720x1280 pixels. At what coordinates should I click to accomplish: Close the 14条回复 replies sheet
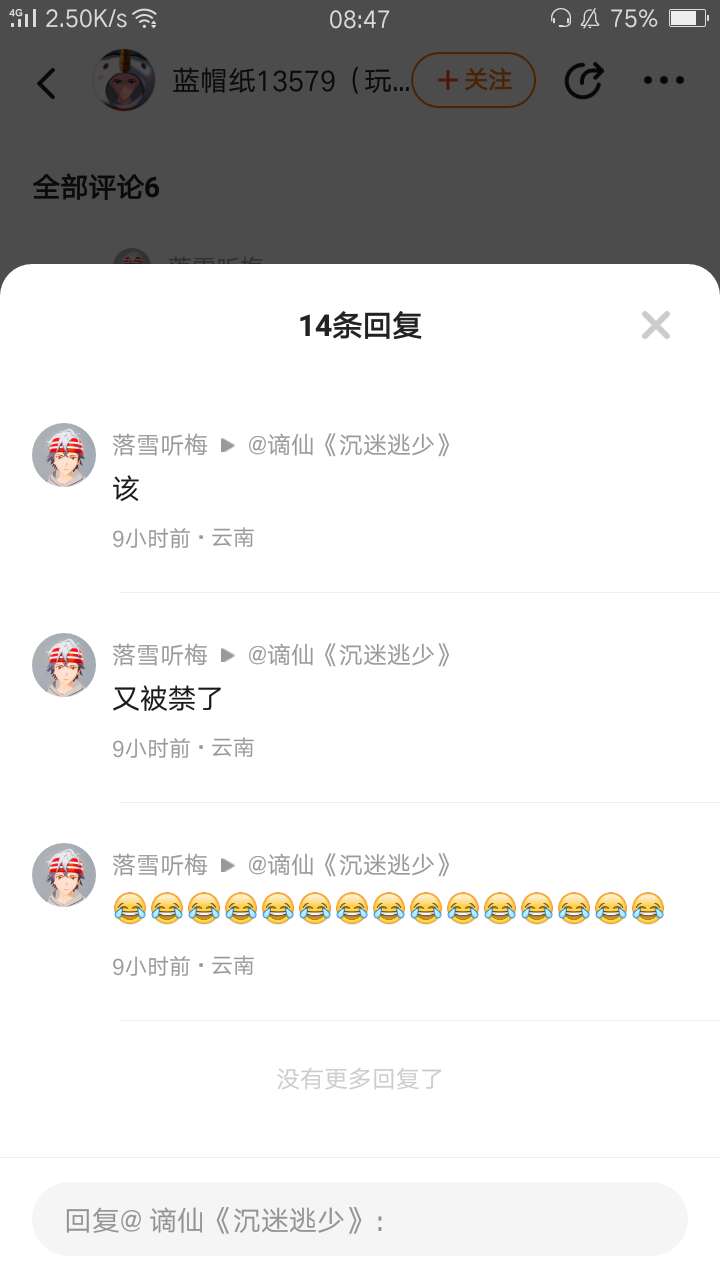tap(655, 325)
